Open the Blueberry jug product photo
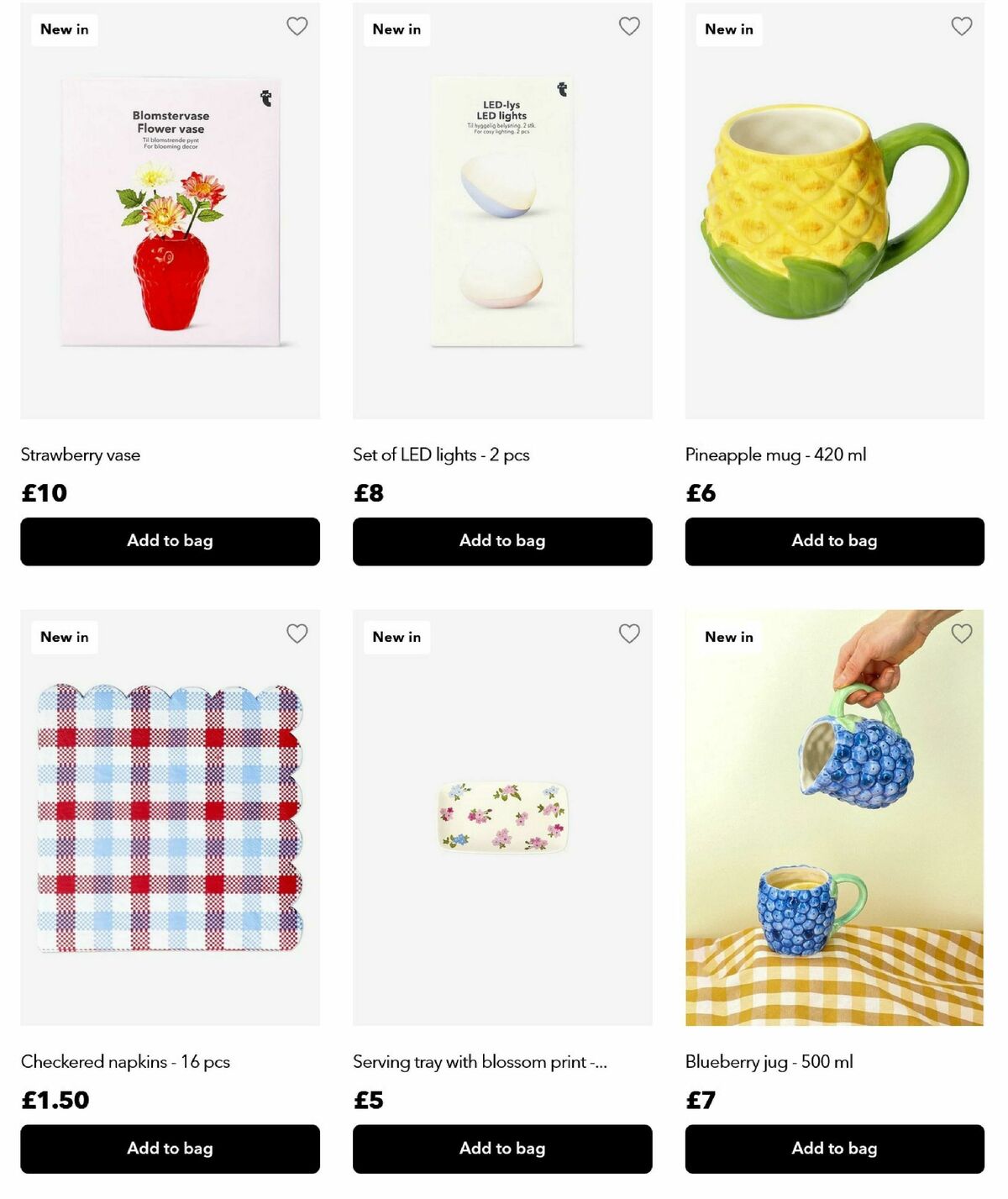This screenshot has height=1199, width=1008. pyautogui.click(x=834, y=819)
